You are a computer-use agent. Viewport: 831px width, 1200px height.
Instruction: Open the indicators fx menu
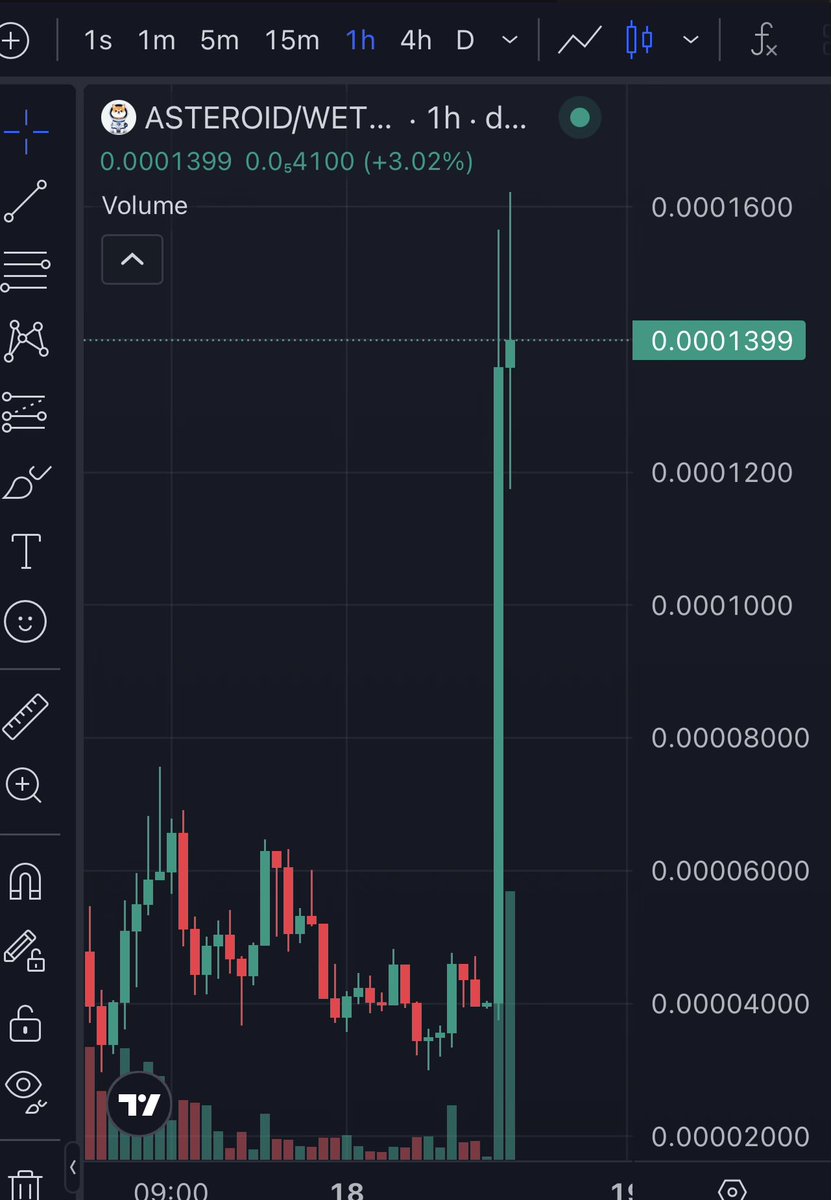[764, 41]
